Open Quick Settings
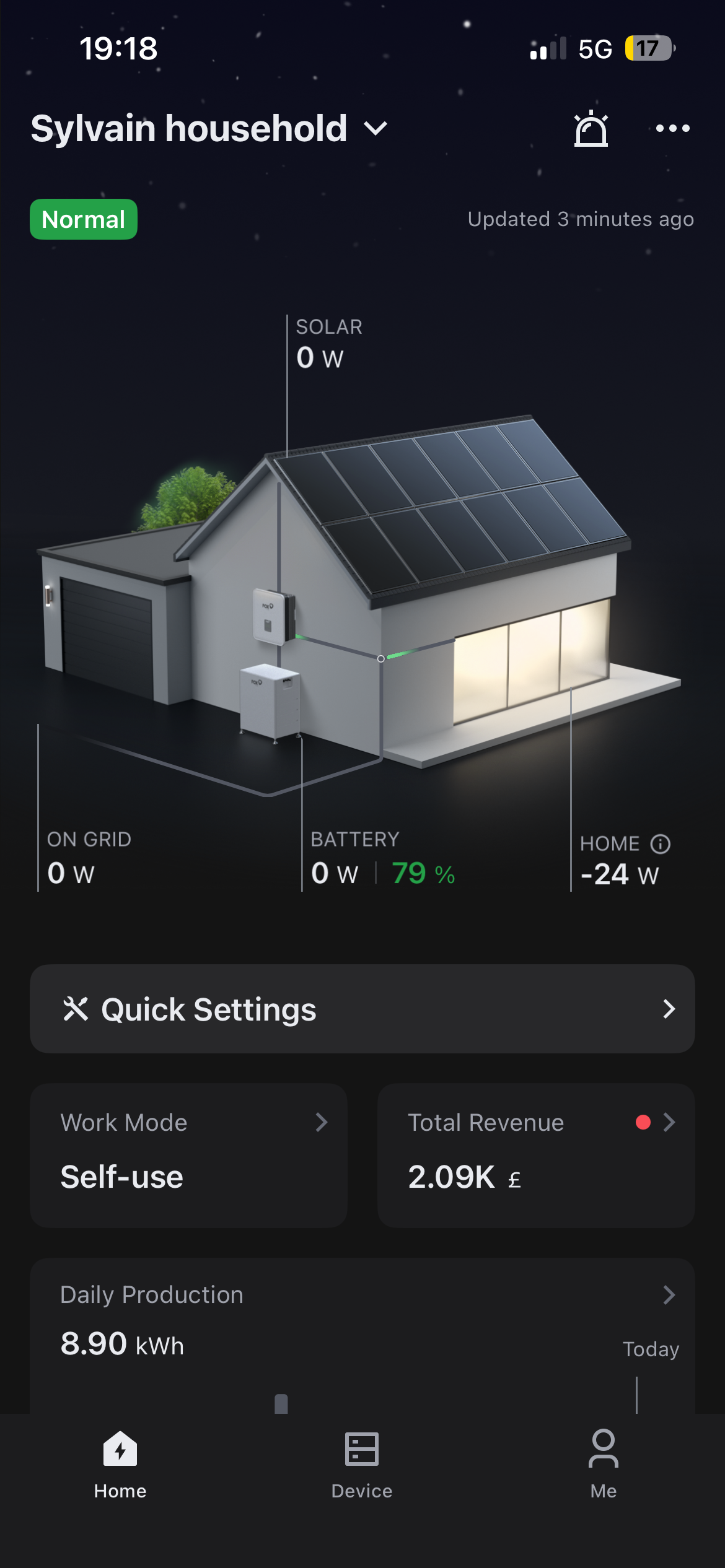This screenshot has width=725, height=1568. (362, 1009)
